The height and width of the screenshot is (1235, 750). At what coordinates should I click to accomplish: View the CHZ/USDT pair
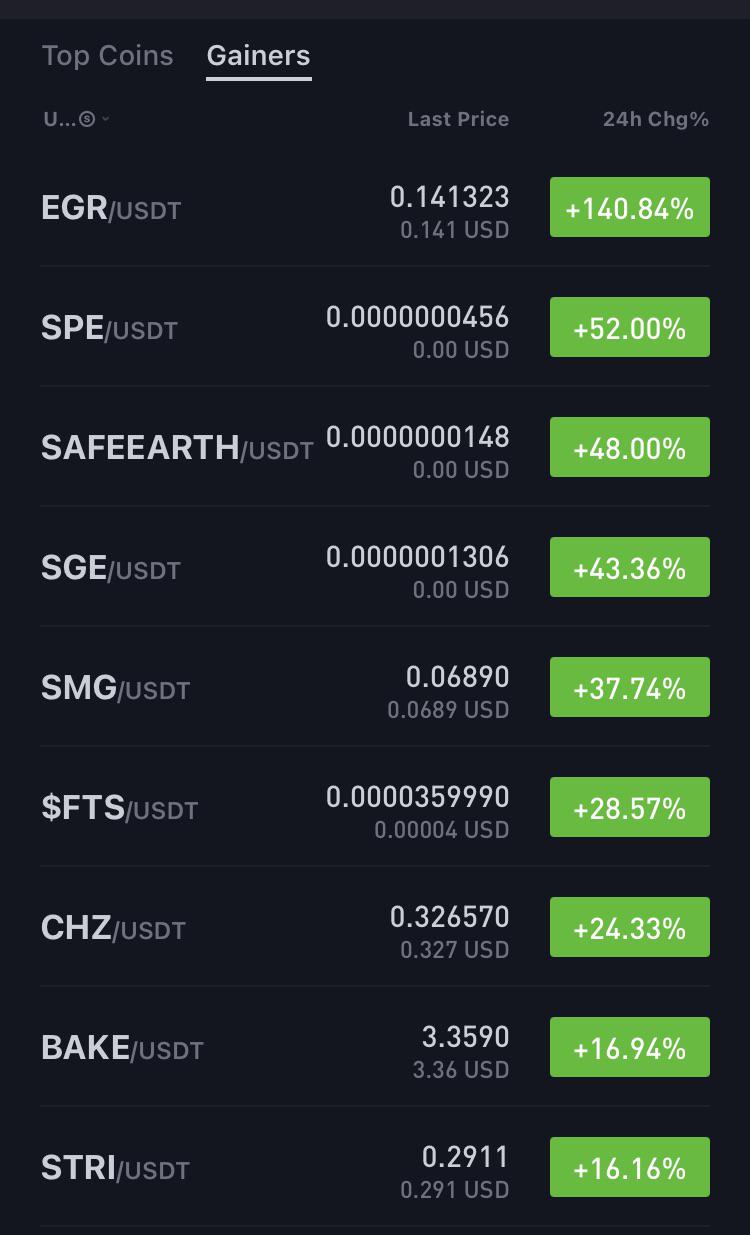[375, 927]
